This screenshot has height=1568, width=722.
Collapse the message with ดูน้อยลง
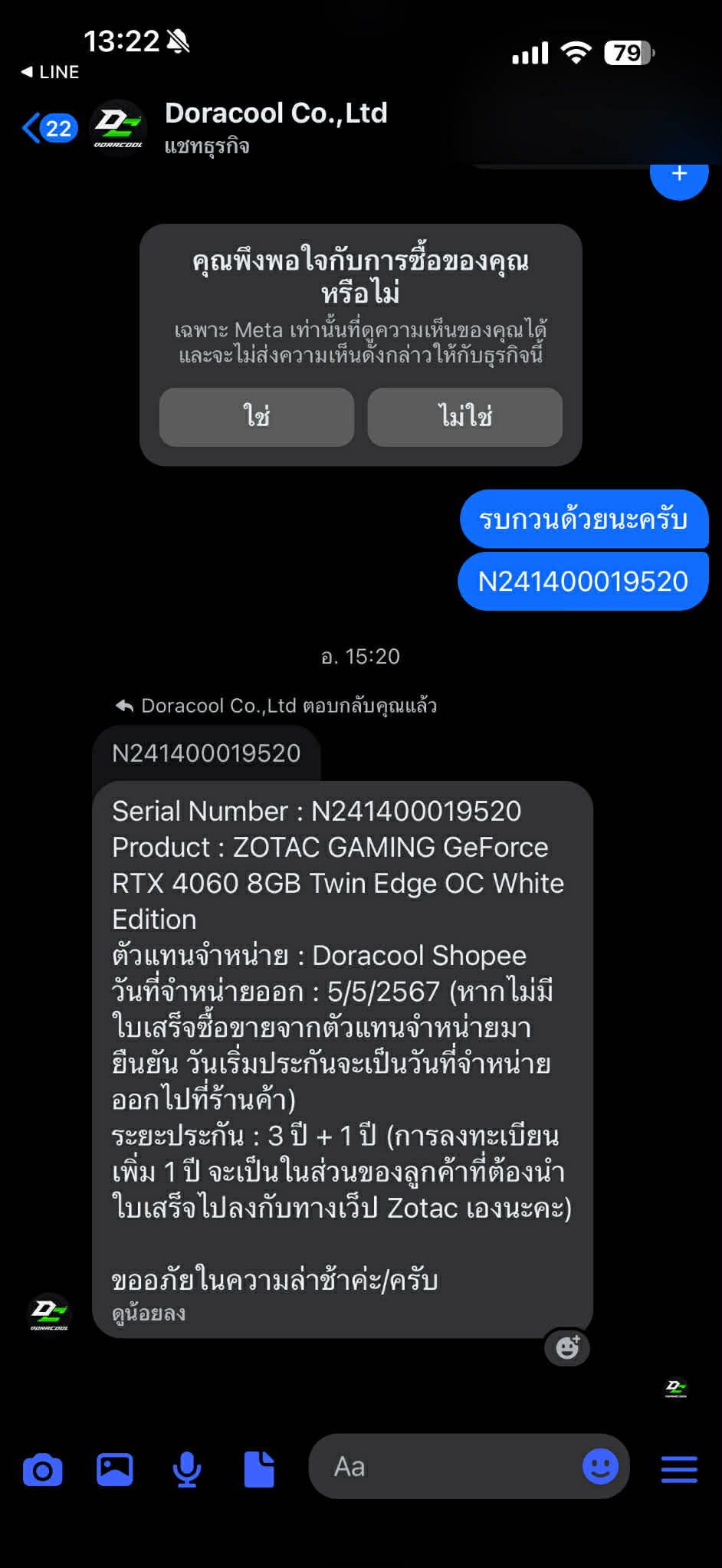(149, 1314)
